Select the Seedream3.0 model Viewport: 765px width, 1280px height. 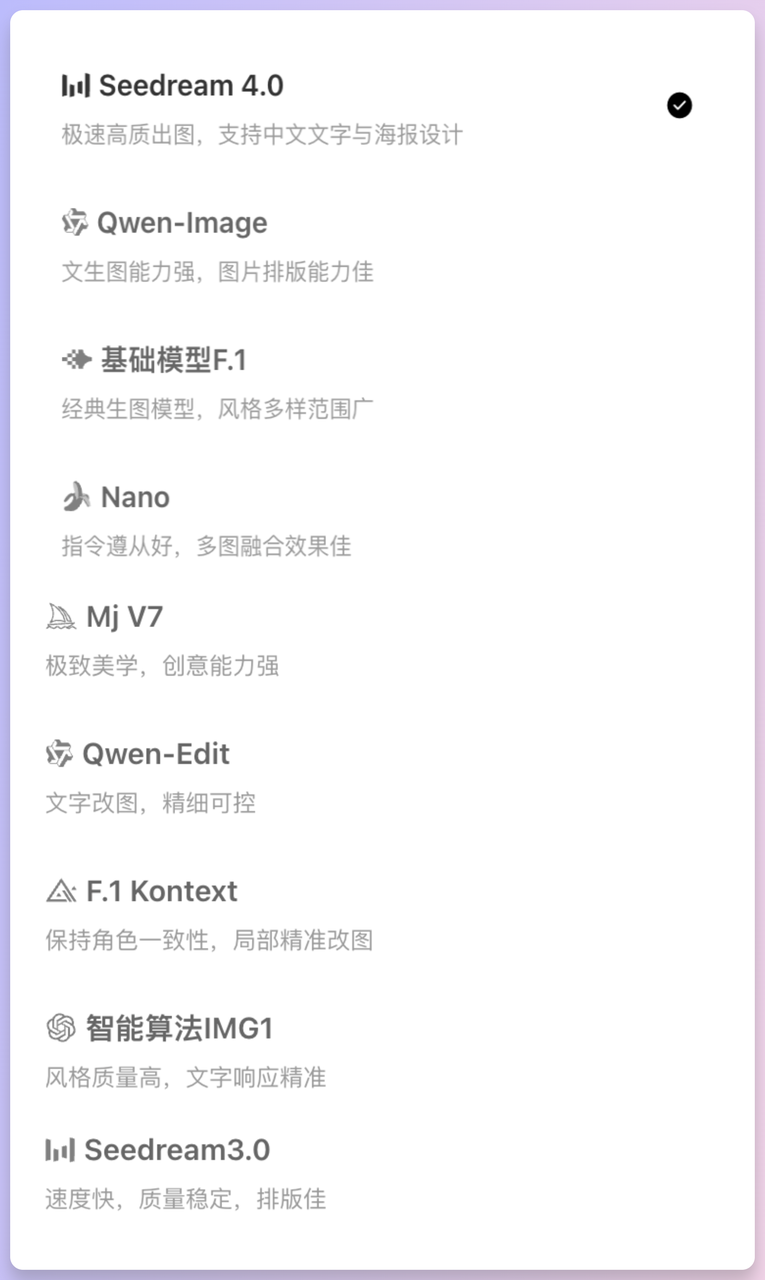[176, 1150]
